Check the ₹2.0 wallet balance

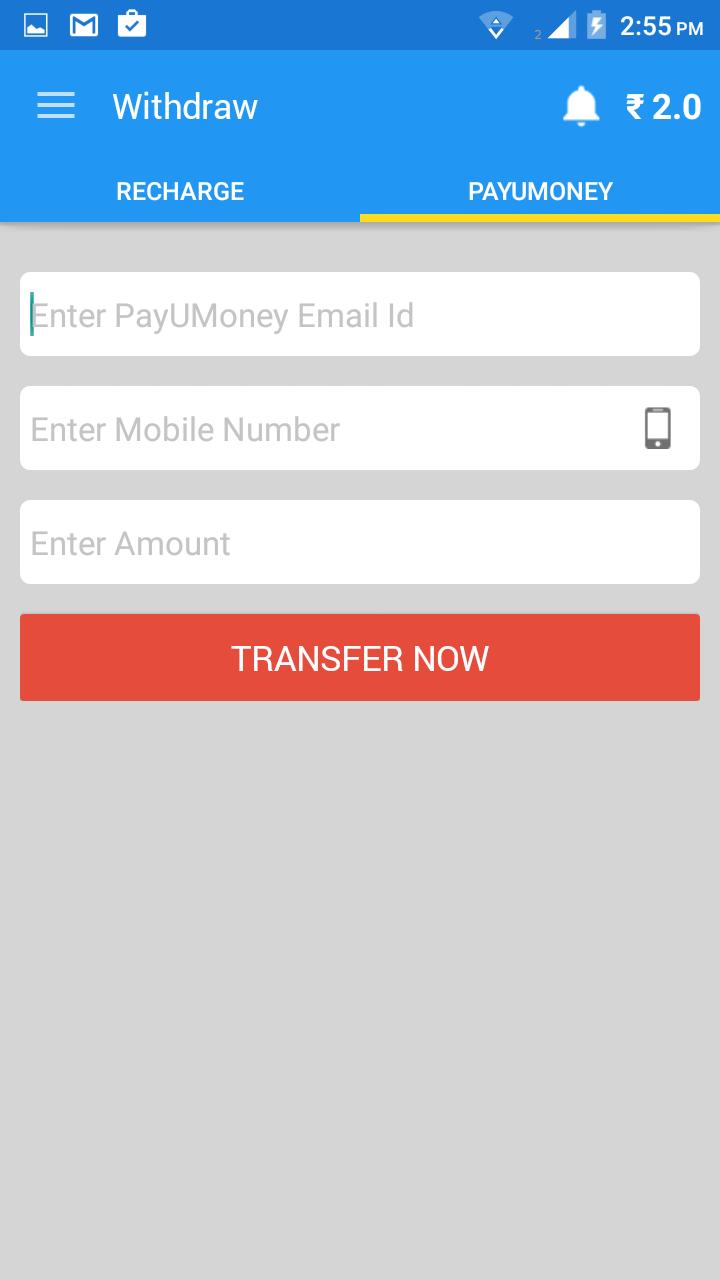tap(662, 106)
